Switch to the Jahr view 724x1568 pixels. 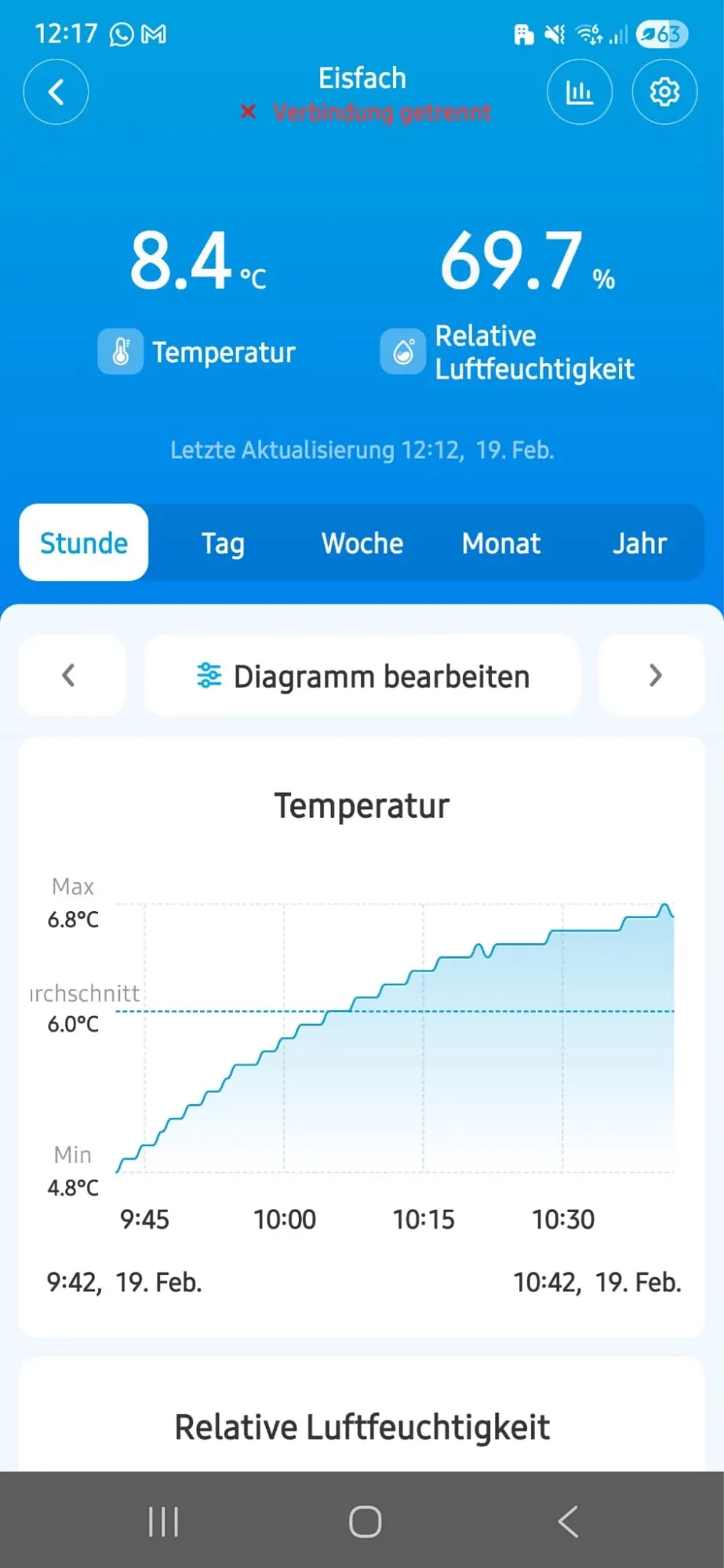coord(640,543)
